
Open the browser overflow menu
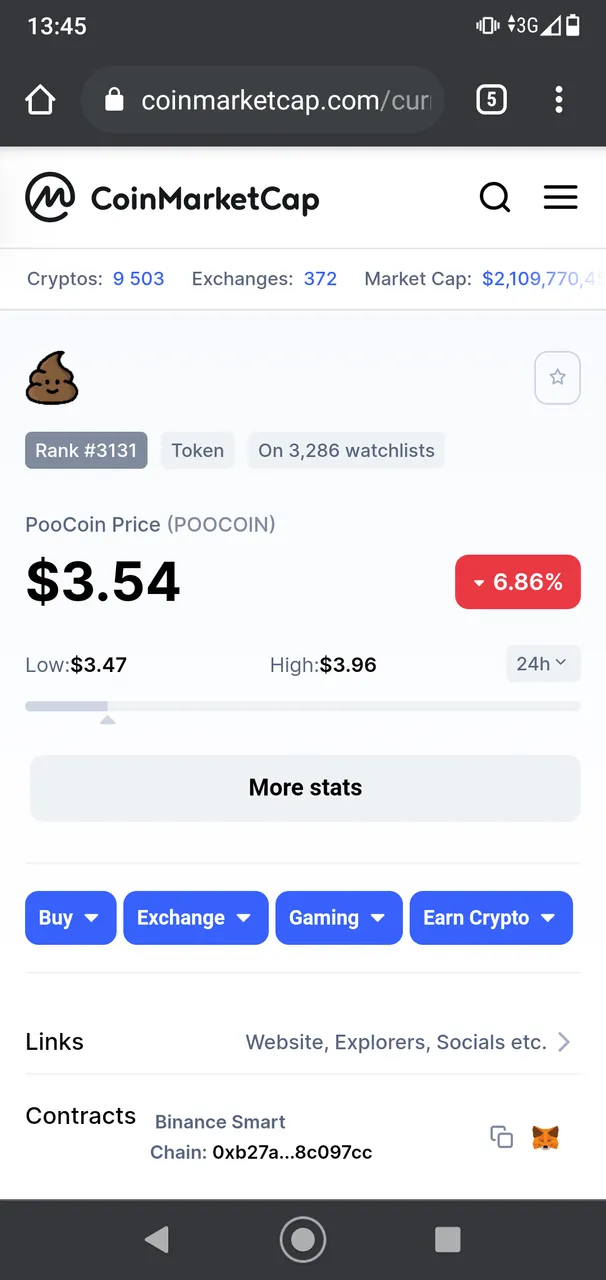click(559, 100)
